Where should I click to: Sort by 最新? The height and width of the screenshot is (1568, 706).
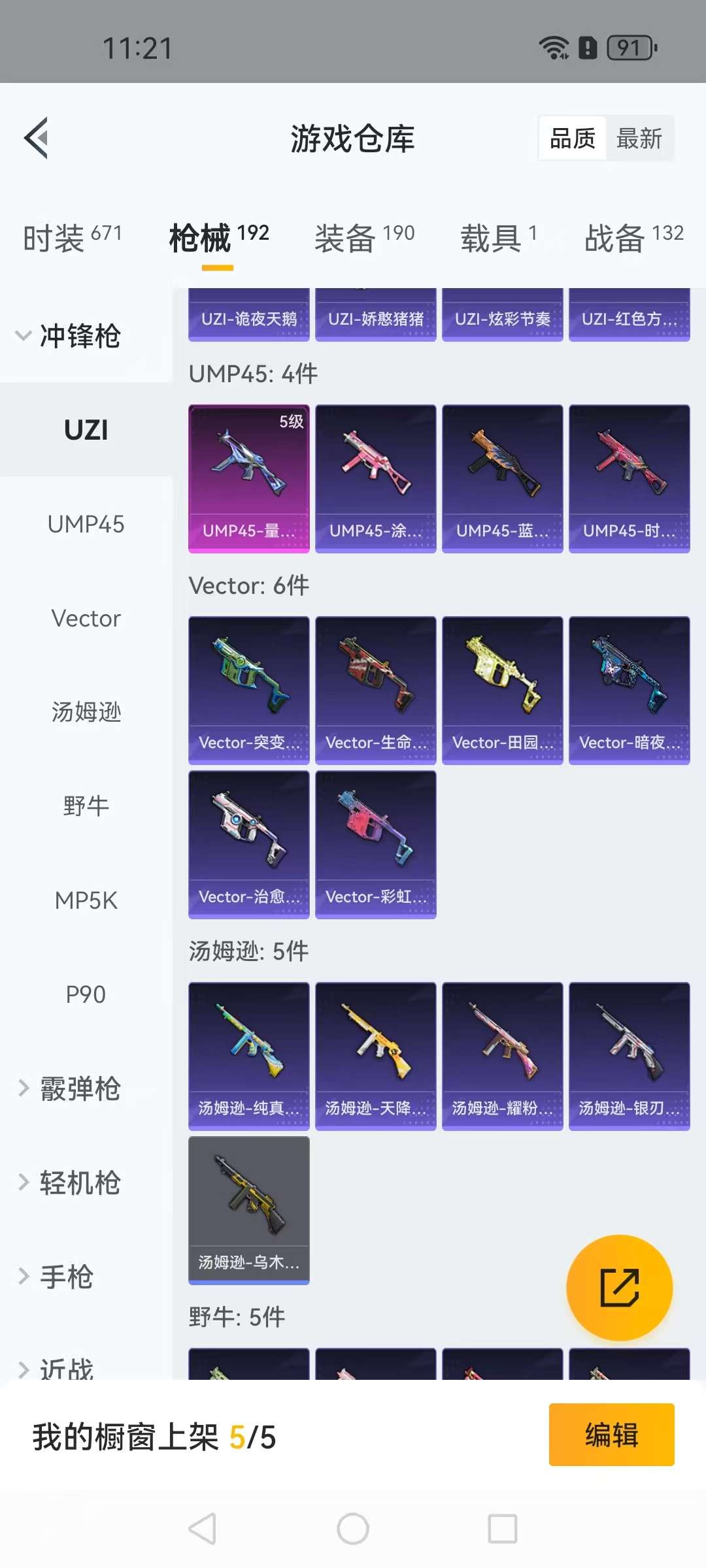[x=639, y=139]
